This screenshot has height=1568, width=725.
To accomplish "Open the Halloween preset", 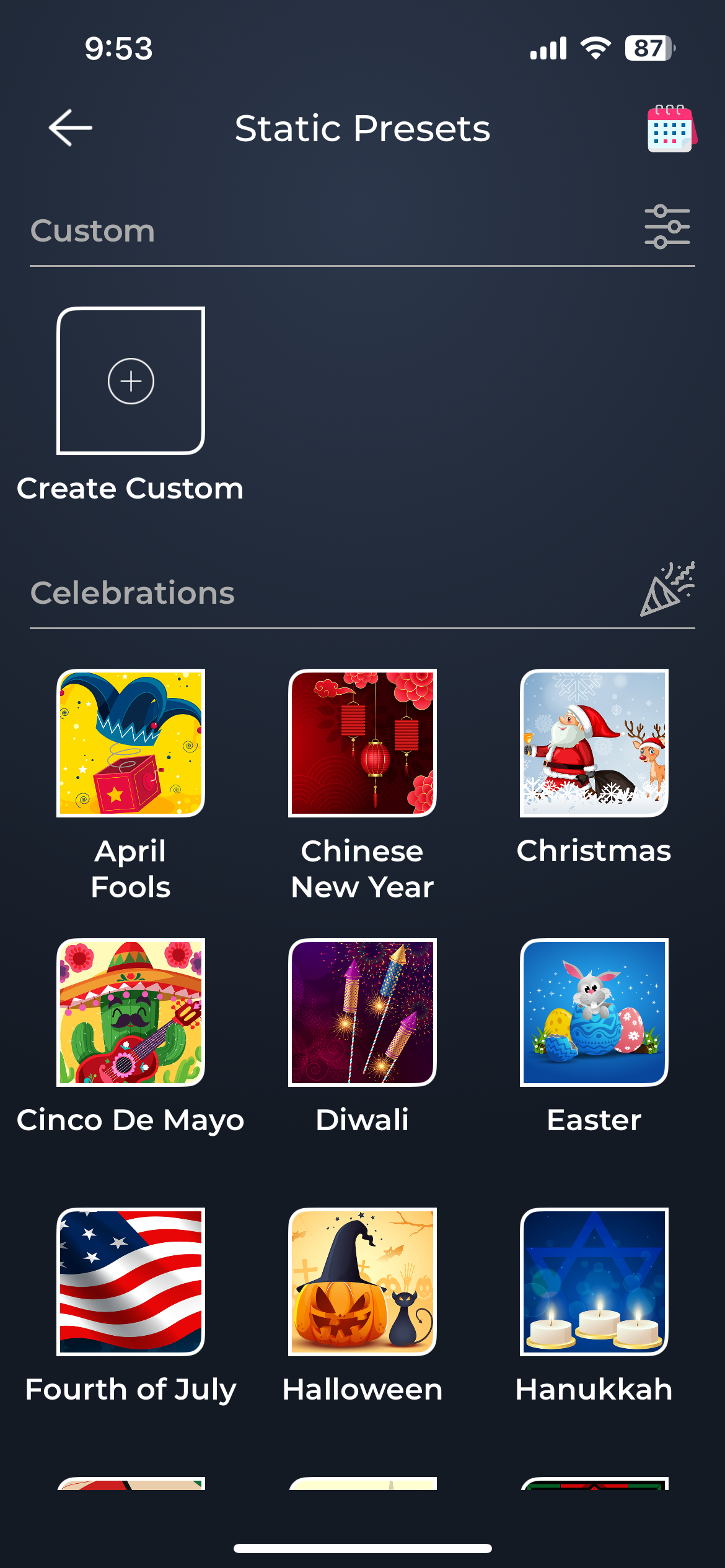I will [362, 1281].
